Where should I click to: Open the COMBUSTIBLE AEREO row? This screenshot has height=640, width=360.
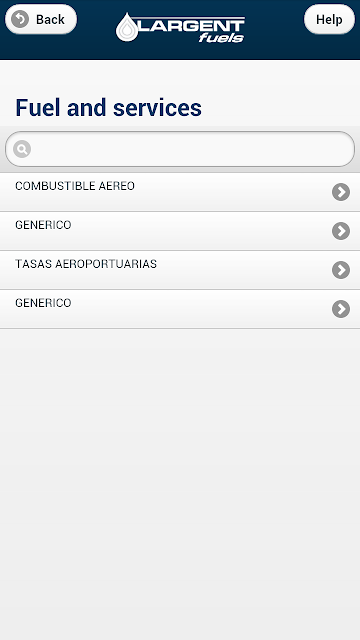point(180,192)
